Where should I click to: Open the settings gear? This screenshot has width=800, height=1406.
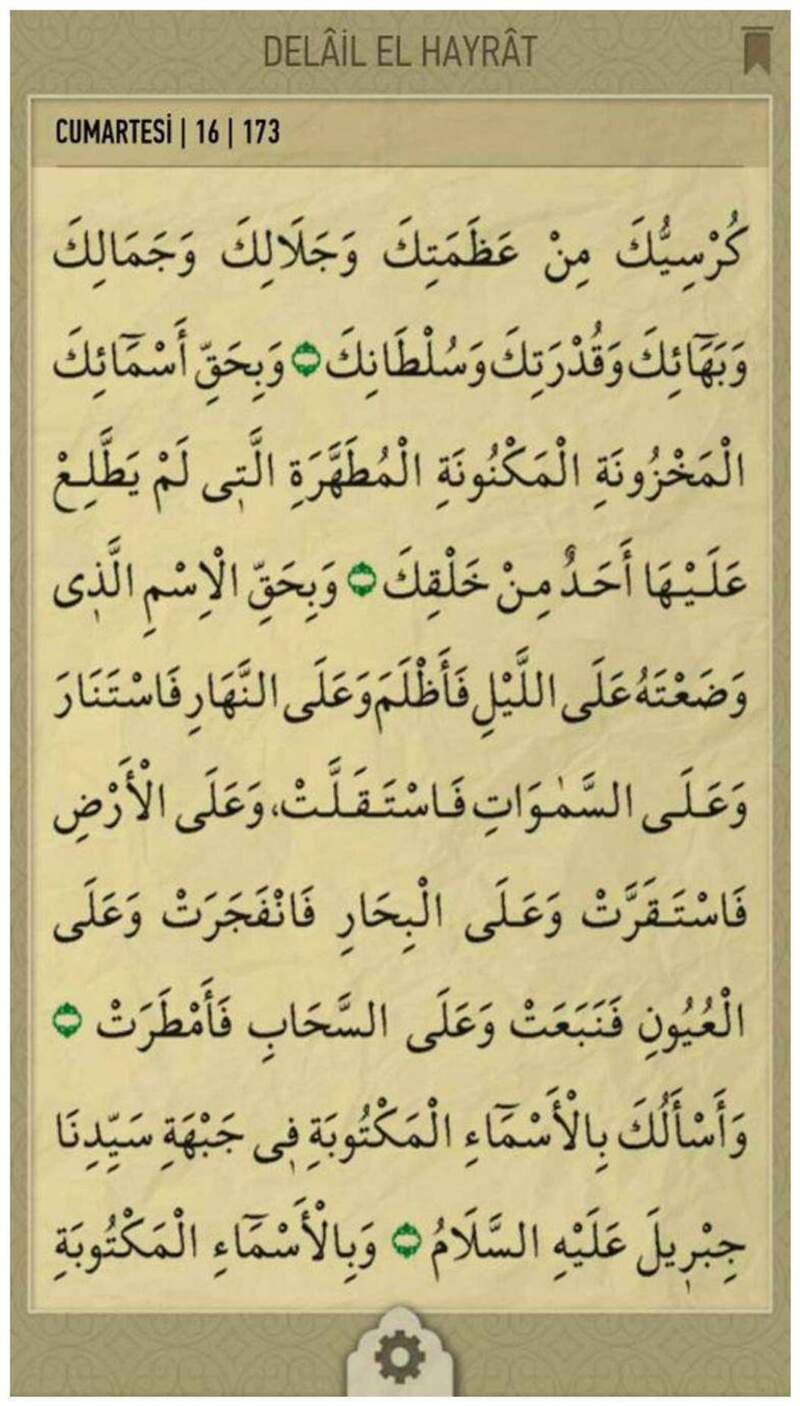399,1360
